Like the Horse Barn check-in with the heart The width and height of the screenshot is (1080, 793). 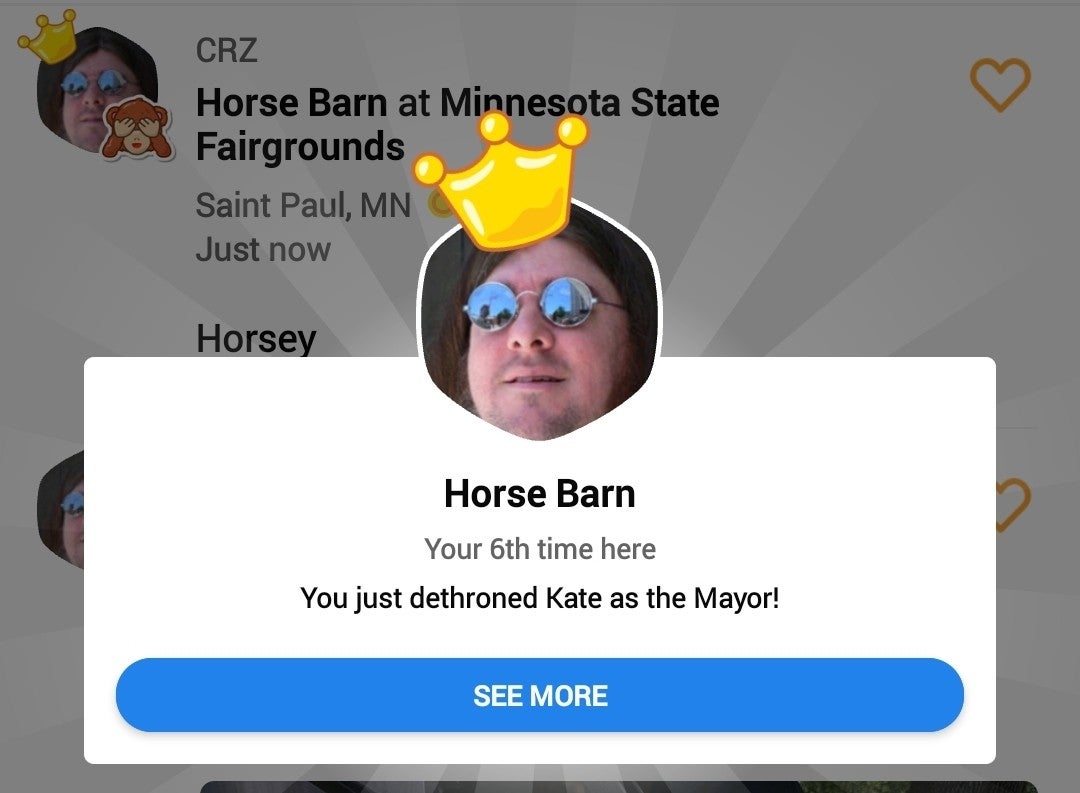click(x=999, y=85)
